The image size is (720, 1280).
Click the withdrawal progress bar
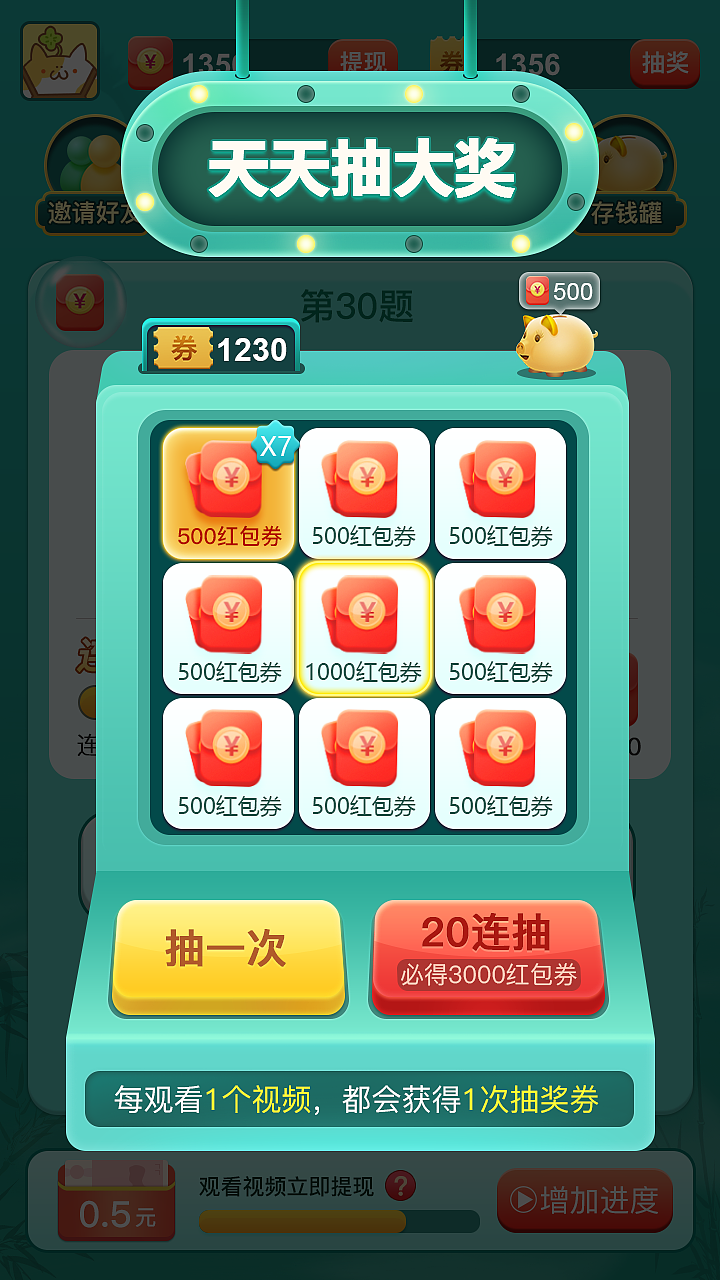click(340, 1222)
